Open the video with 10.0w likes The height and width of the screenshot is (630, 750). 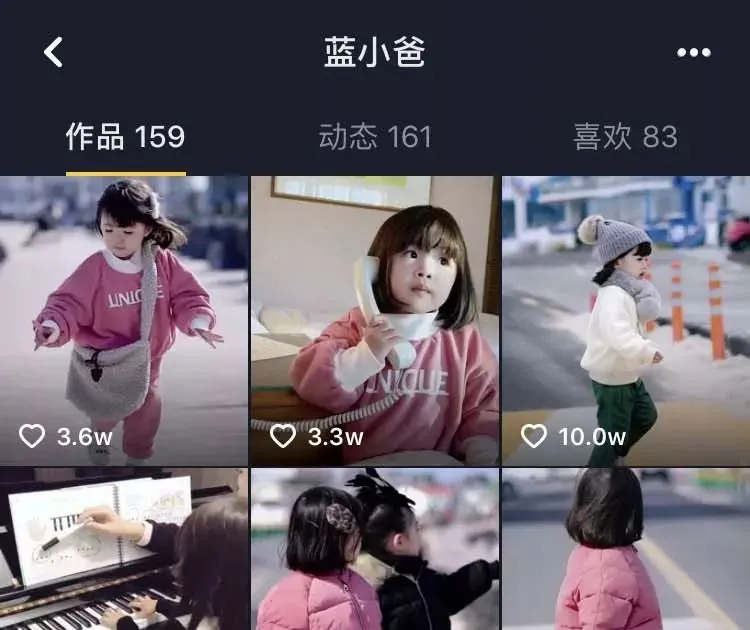click(626, 320)
